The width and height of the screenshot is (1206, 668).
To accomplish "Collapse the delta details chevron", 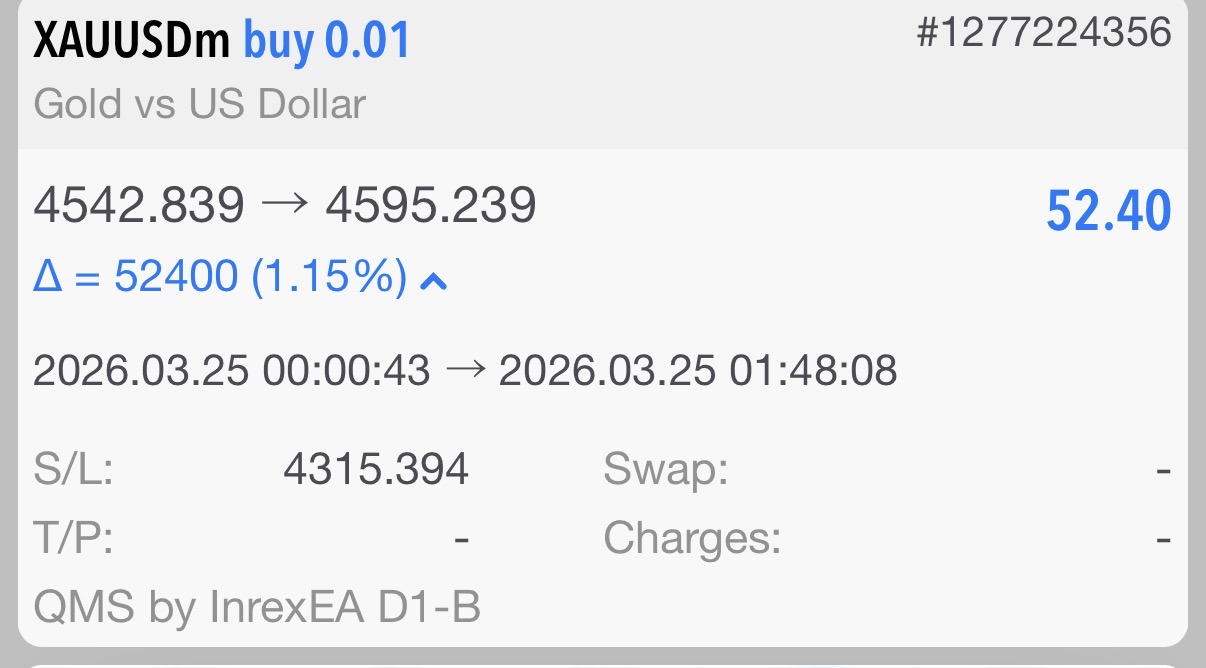I will click(x=432, y=282).
